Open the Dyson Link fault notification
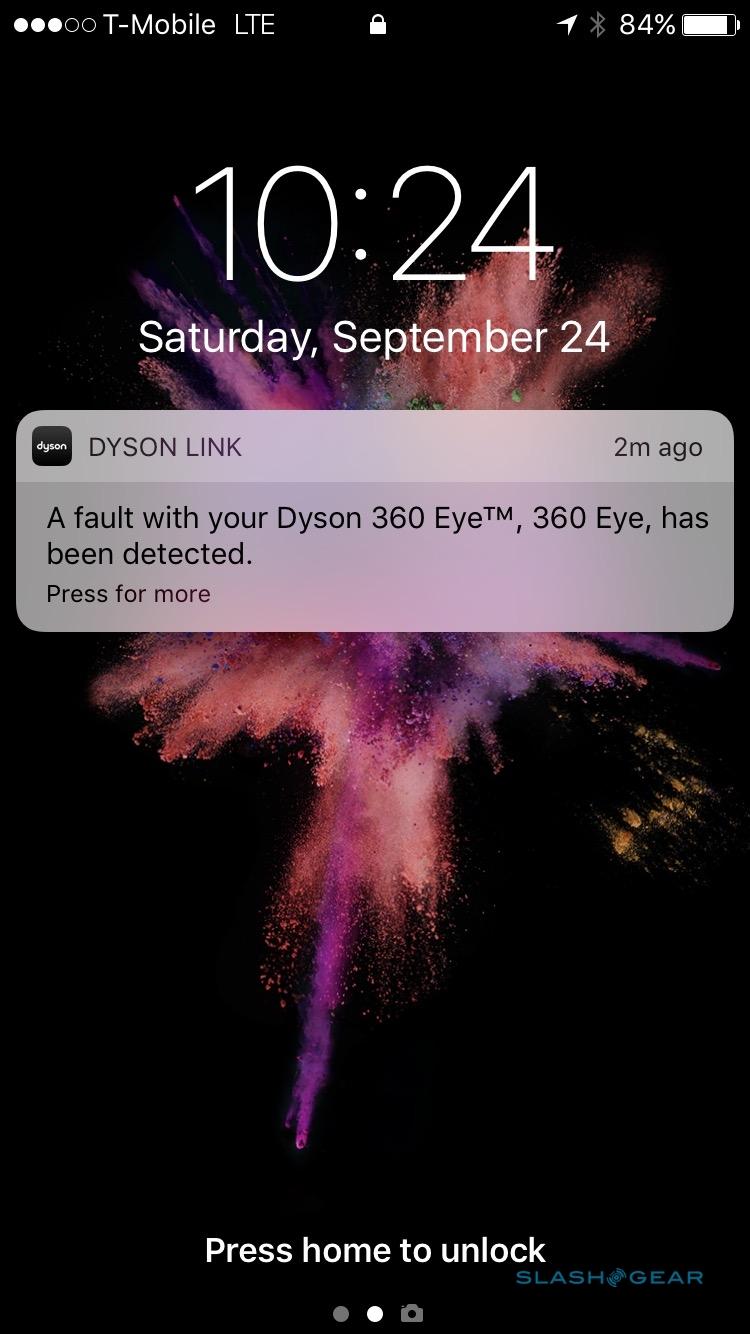The width and height of the screenshot is (750, 1334). (x=375, y=535)
